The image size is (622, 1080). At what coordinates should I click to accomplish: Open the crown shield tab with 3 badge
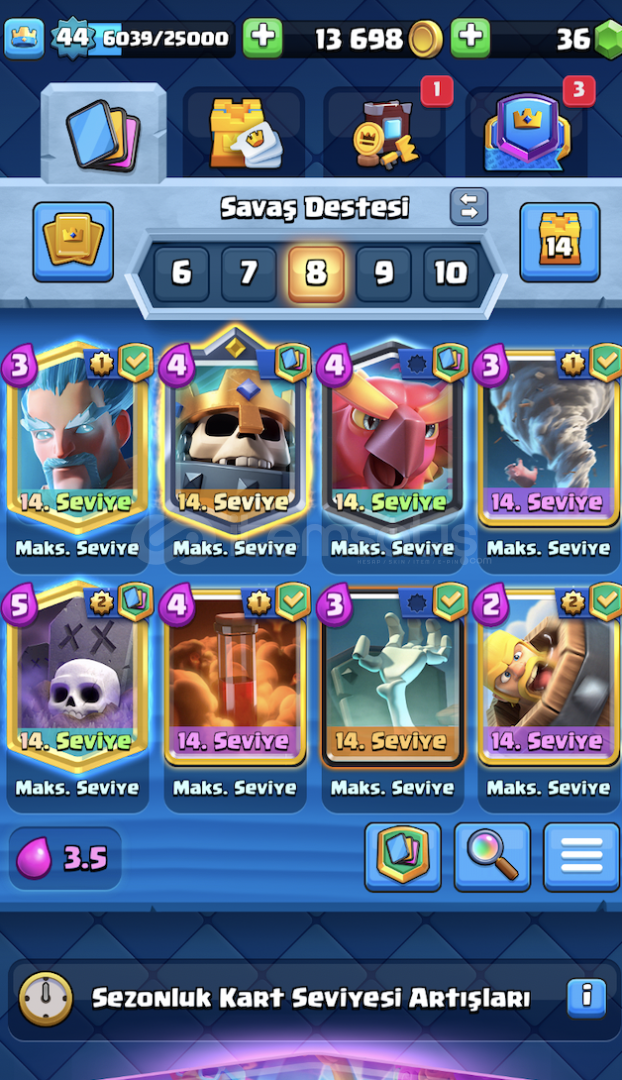click(527, 133)
